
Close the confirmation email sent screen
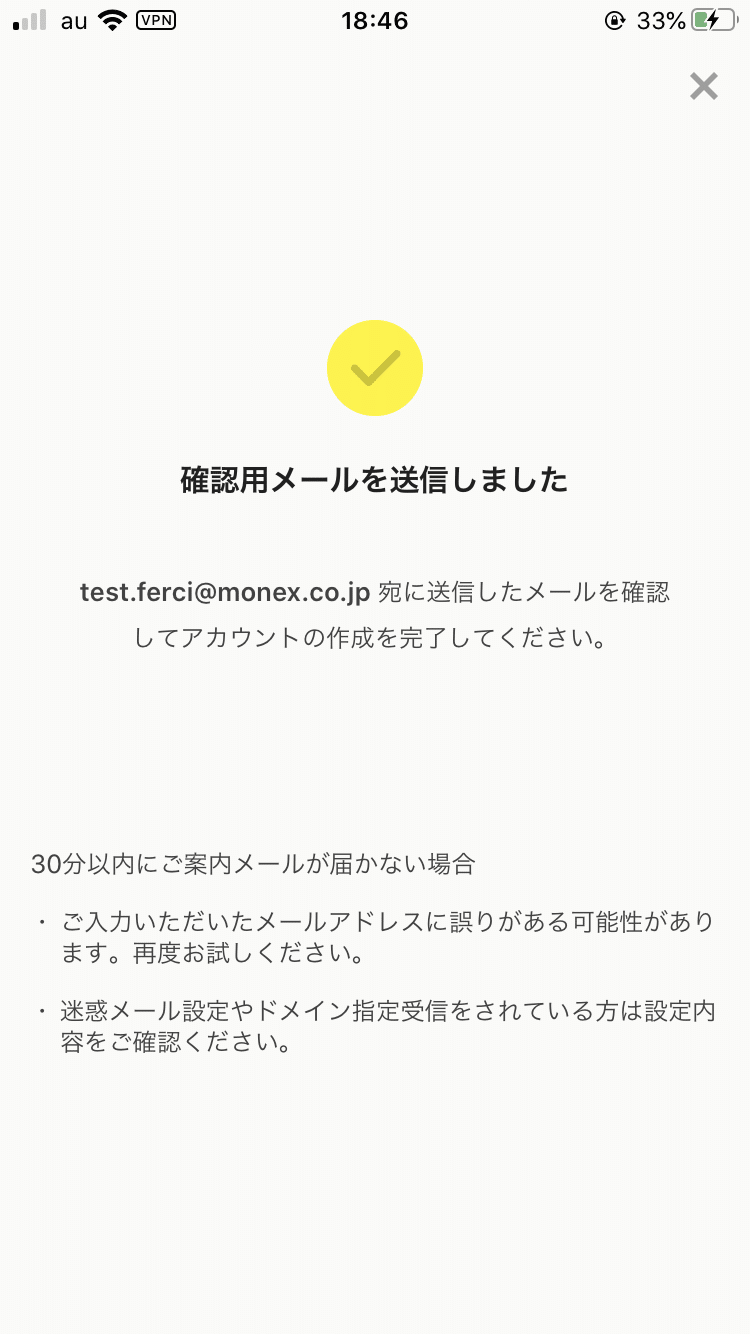click(704, 87)
